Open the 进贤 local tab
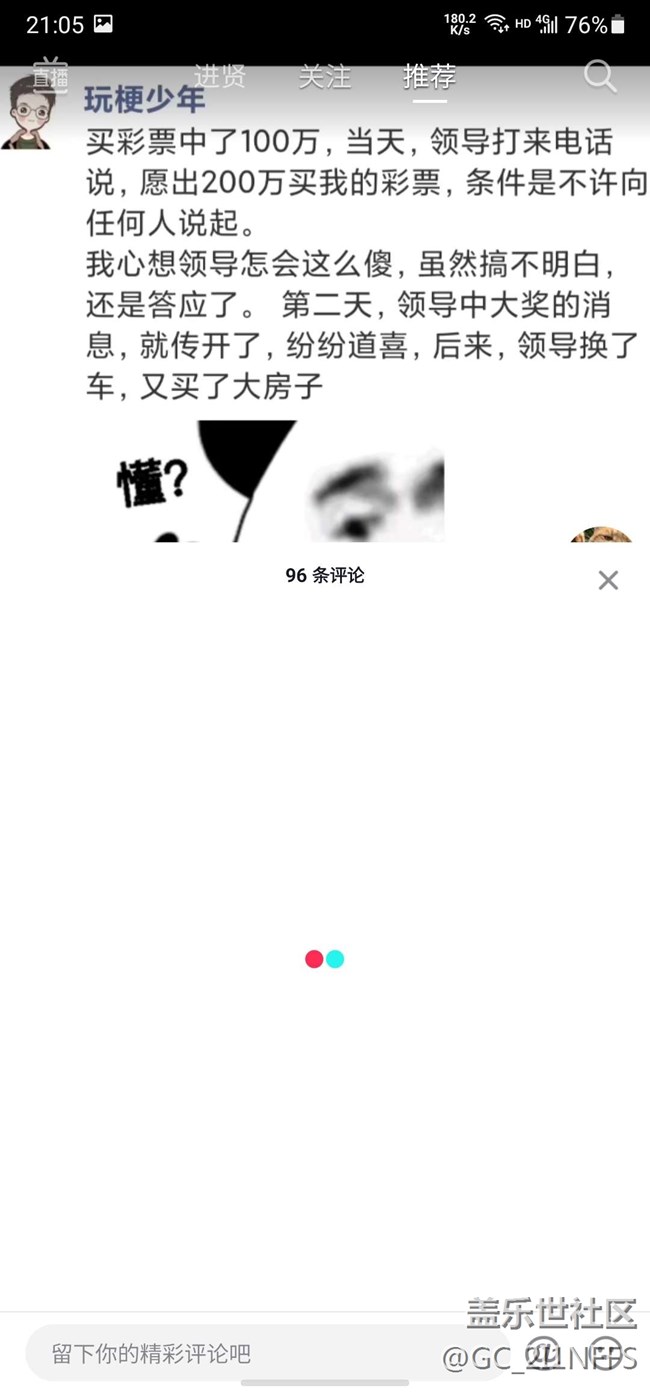Screen dimensions: 650x1394 point(220,76)
